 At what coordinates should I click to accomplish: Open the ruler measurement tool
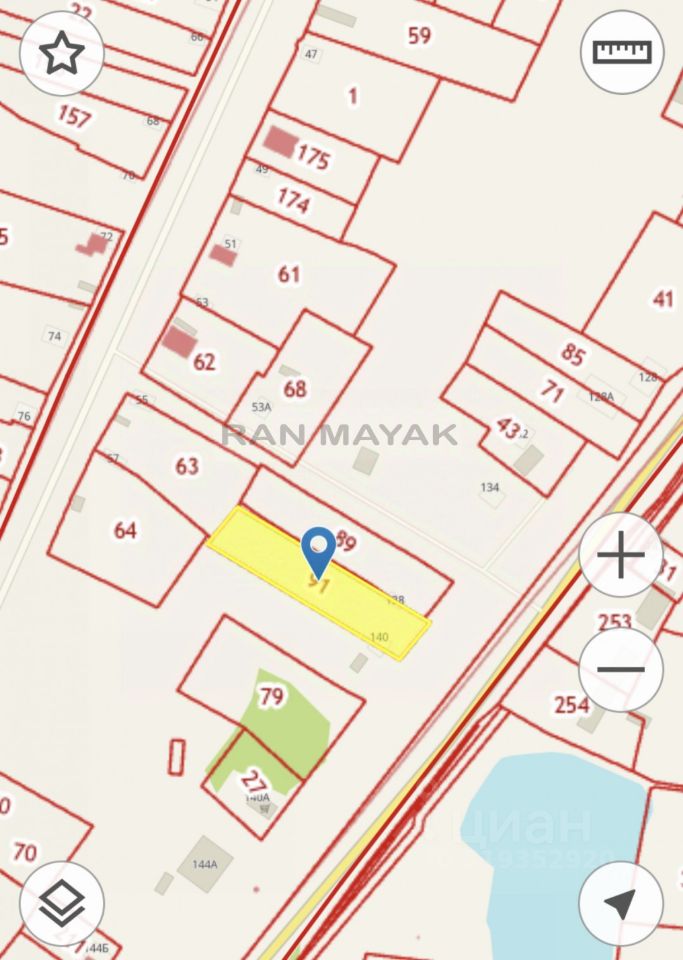coord(621,53)
